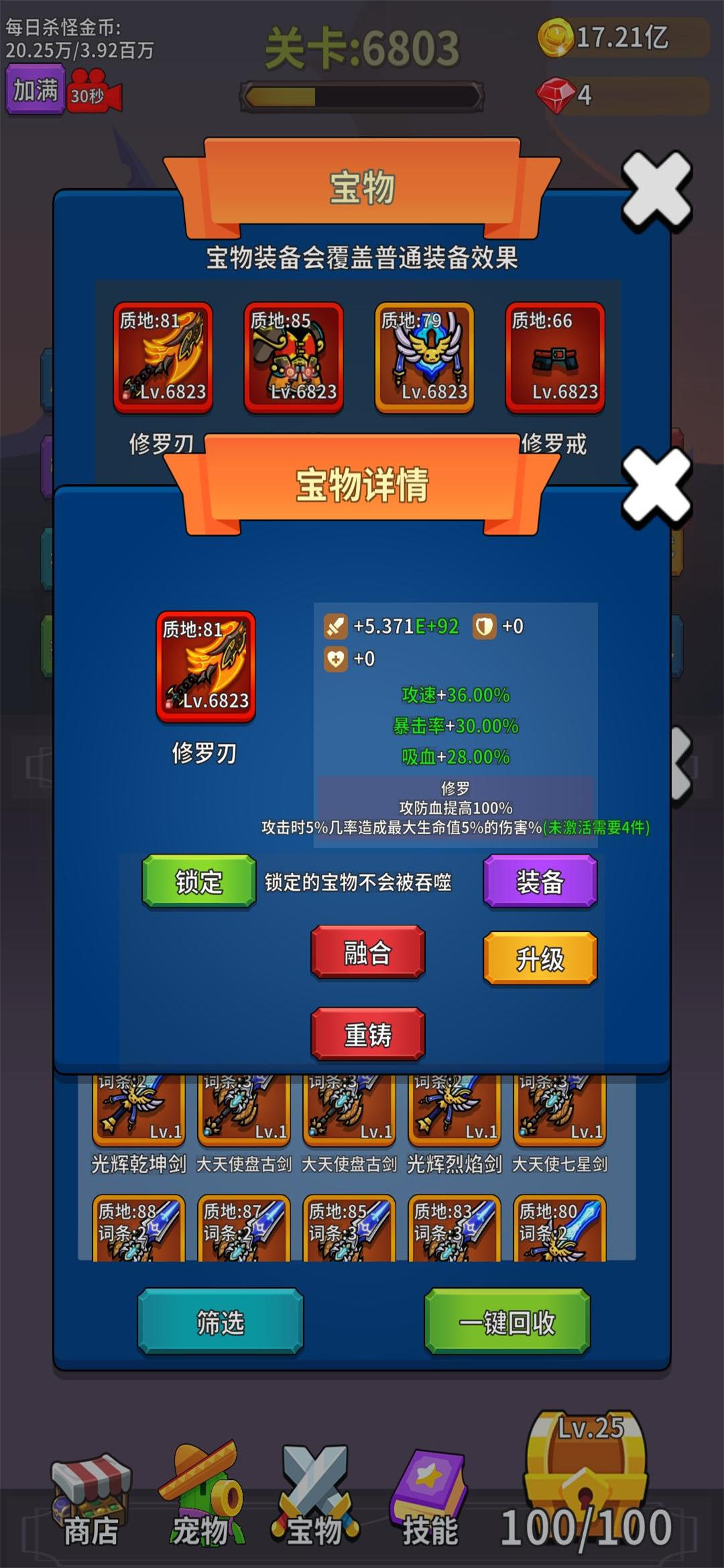
Task: Select the equipped treasure with 质地:79
Action: point(424,357)
